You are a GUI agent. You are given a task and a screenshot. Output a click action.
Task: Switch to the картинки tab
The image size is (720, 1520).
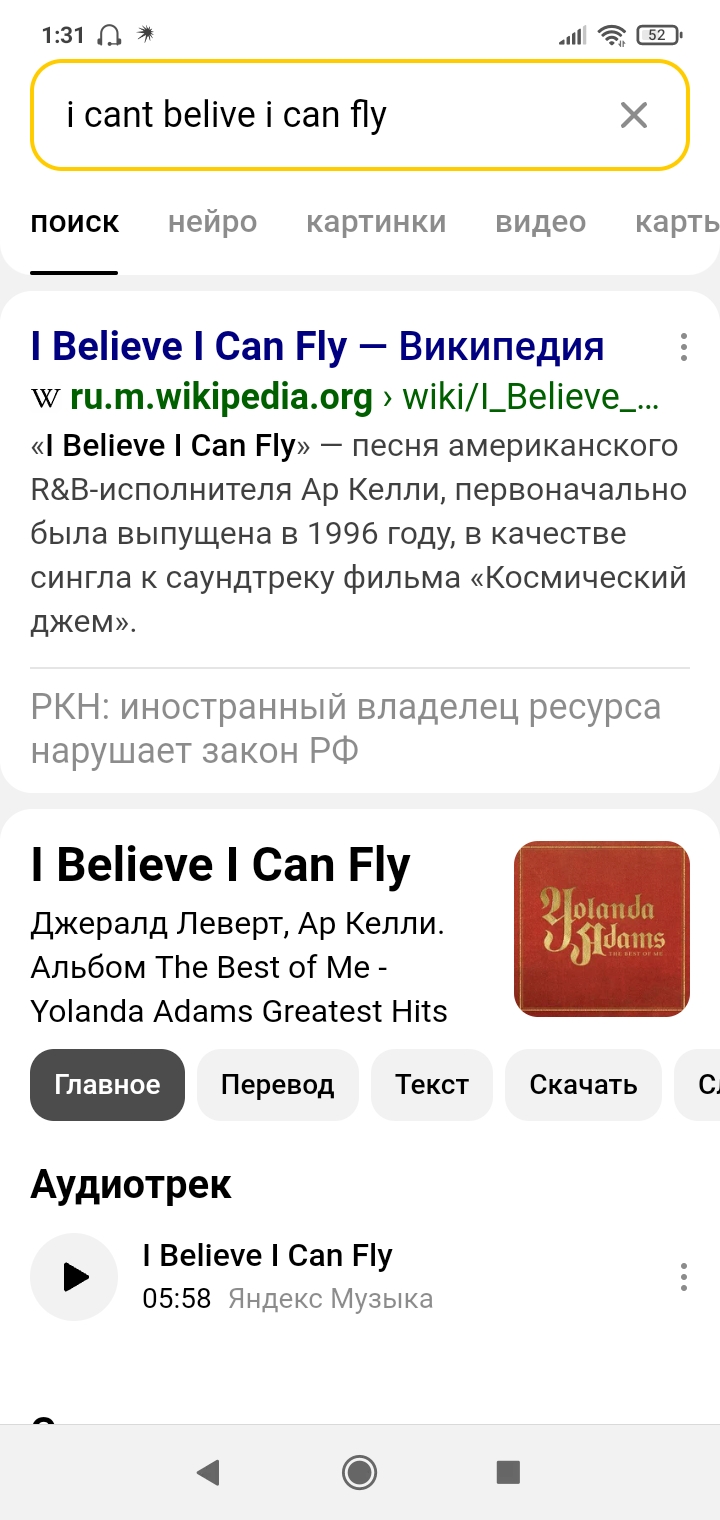coord(376,222)
